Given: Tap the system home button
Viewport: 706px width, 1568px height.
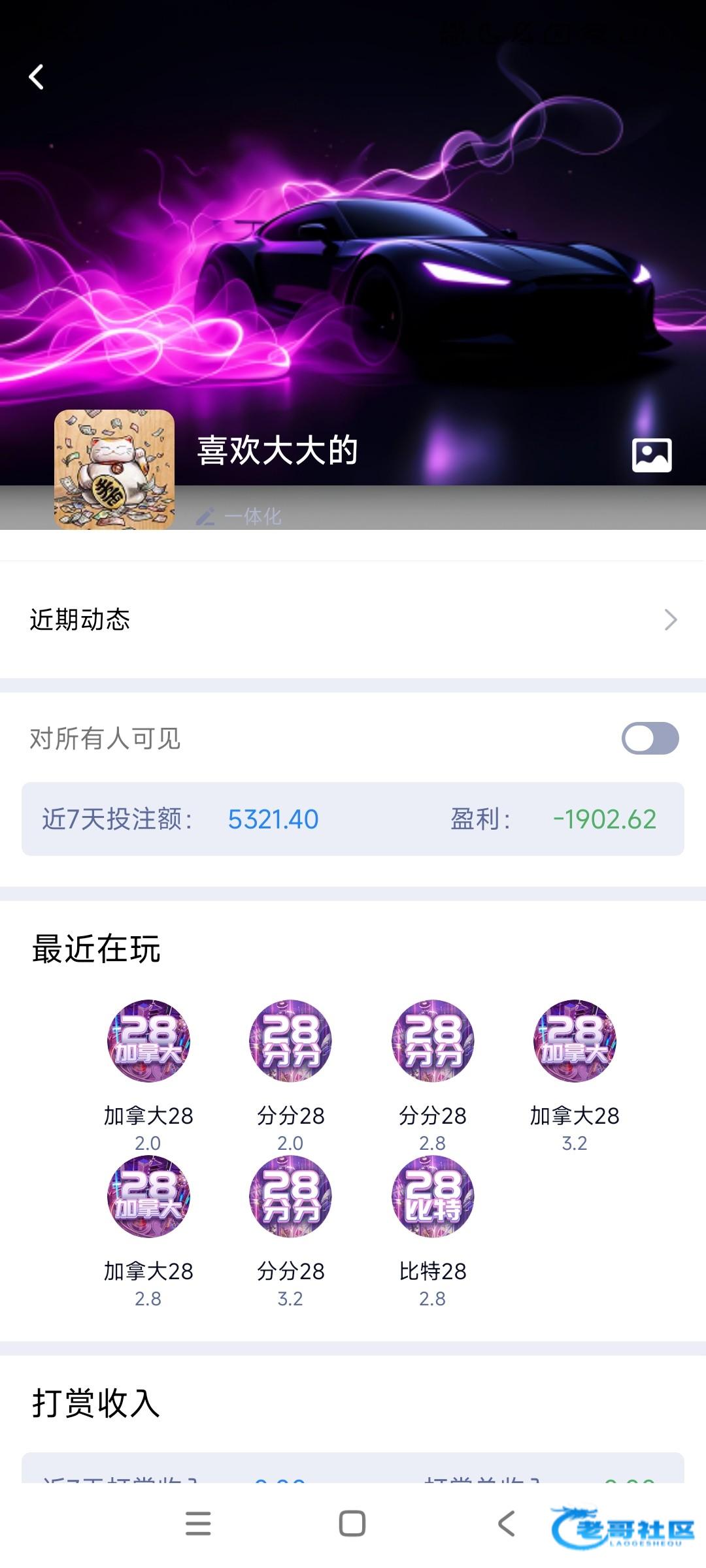Looking at the screenshot, I should click(352, 1524).
